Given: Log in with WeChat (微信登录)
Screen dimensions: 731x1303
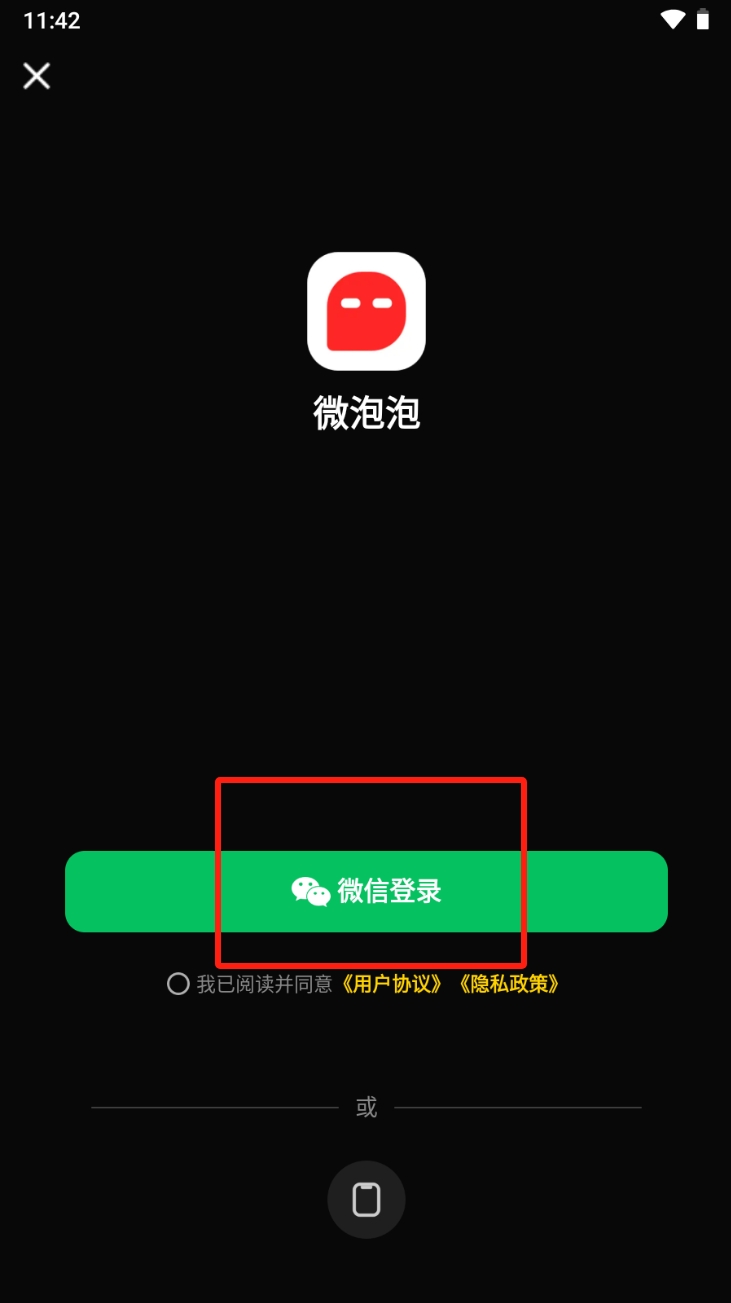Looking at the screenshot, I should (x=366, y=891).
